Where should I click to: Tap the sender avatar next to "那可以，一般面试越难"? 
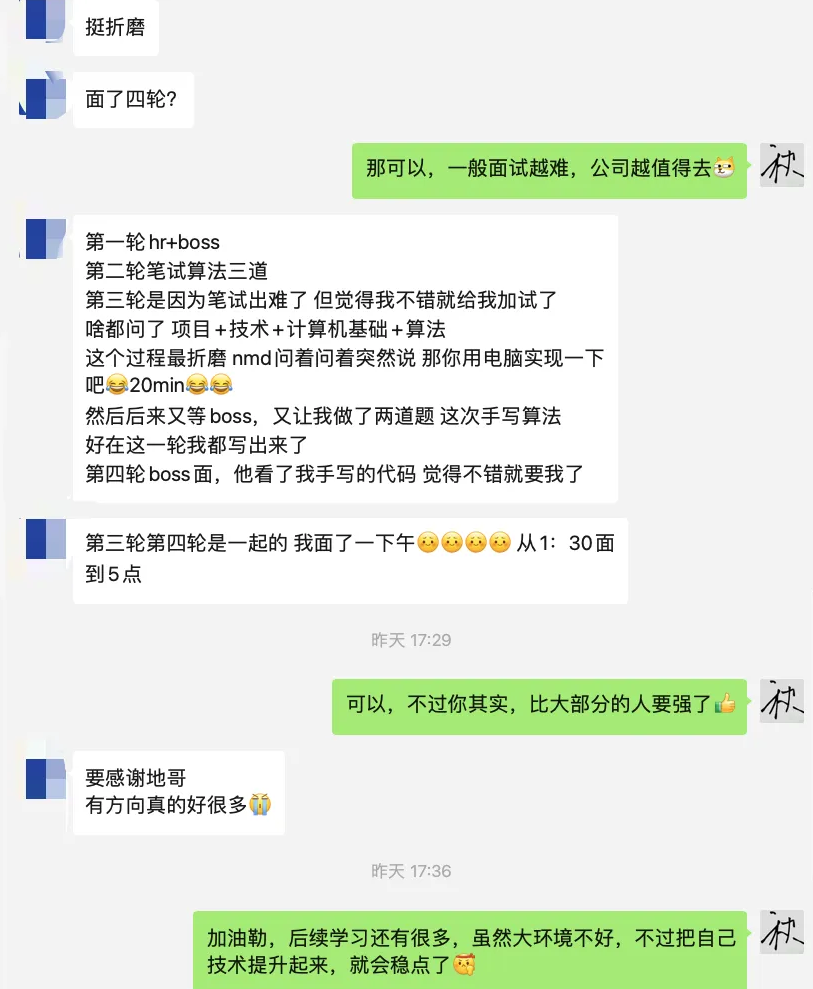click(782, 166)
